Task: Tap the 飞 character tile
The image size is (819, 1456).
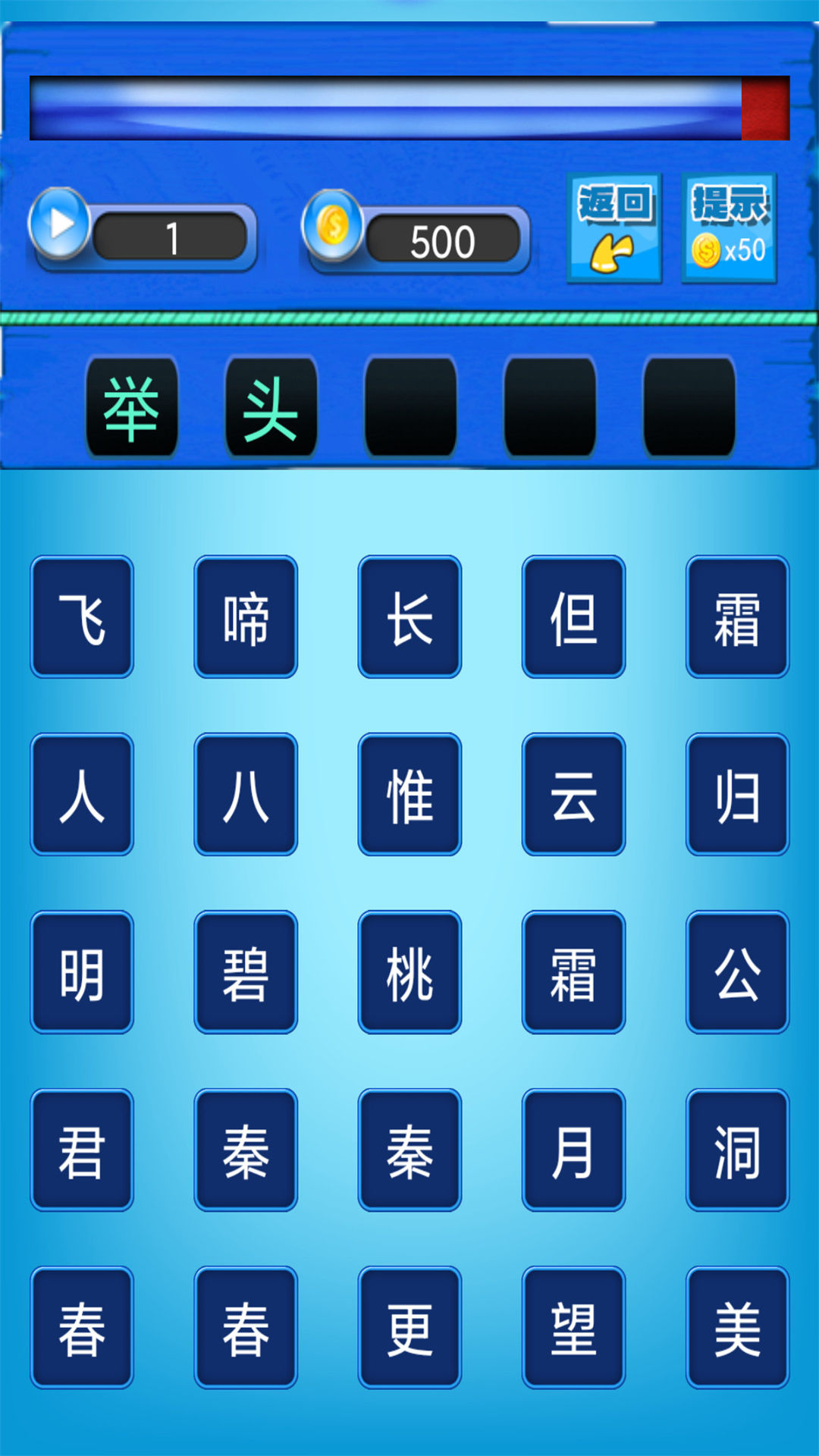Action: pyautogui.click(x=82, y=617)
